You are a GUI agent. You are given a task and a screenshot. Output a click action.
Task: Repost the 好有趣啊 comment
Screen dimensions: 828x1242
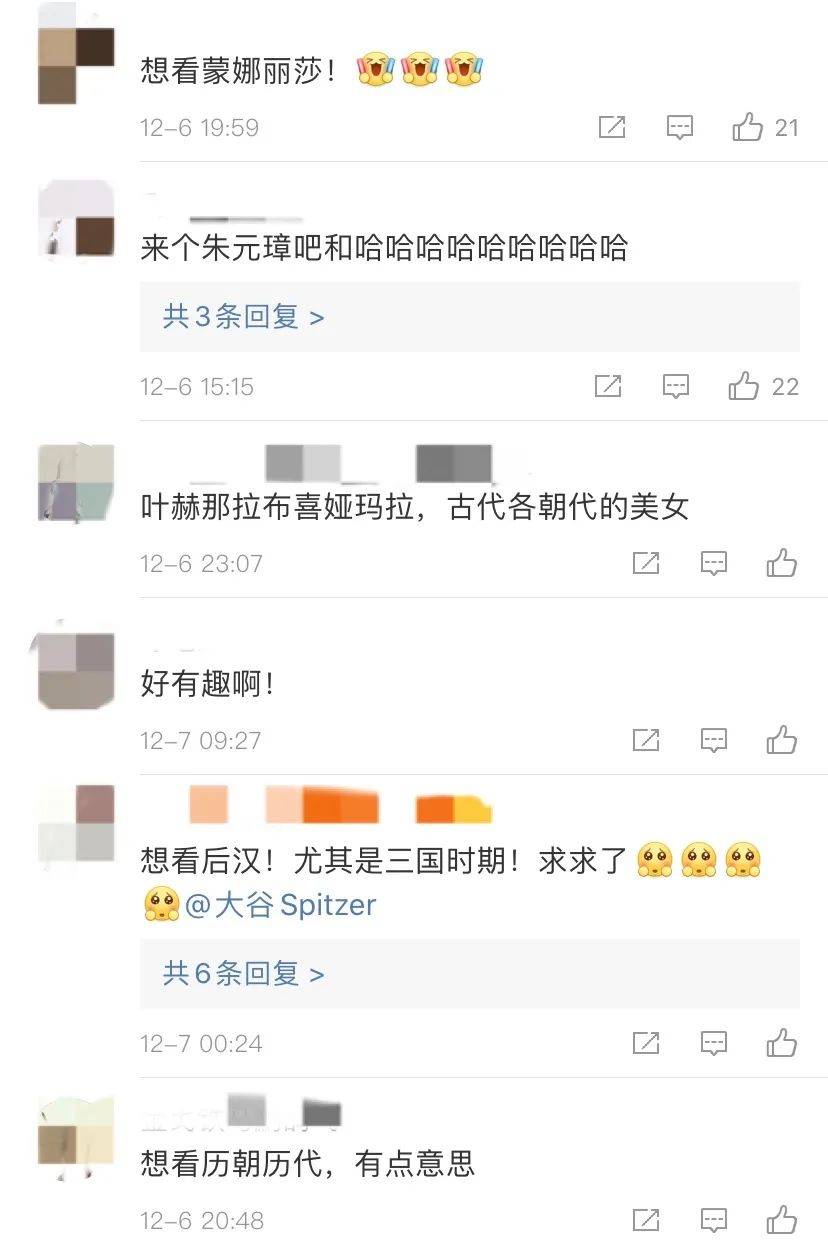pyautogui.click(x=646, y=740)
